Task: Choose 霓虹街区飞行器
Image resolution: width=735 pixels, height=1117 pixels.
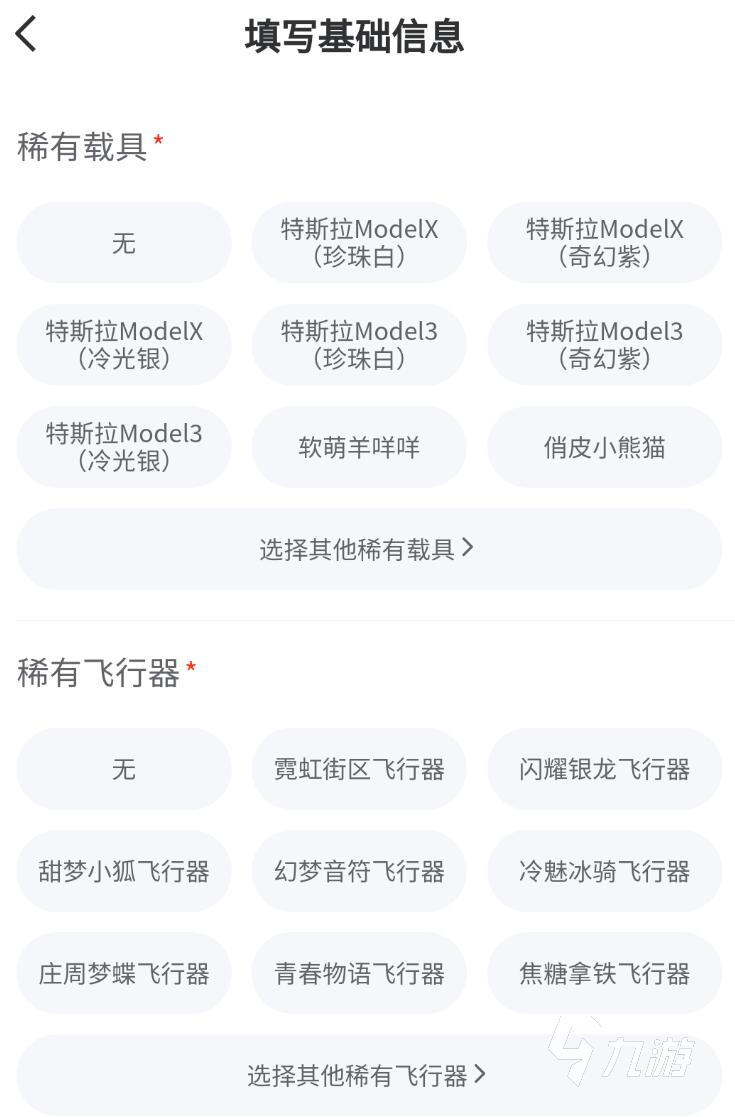Action: pyautogui.click(x=359, y=769)
